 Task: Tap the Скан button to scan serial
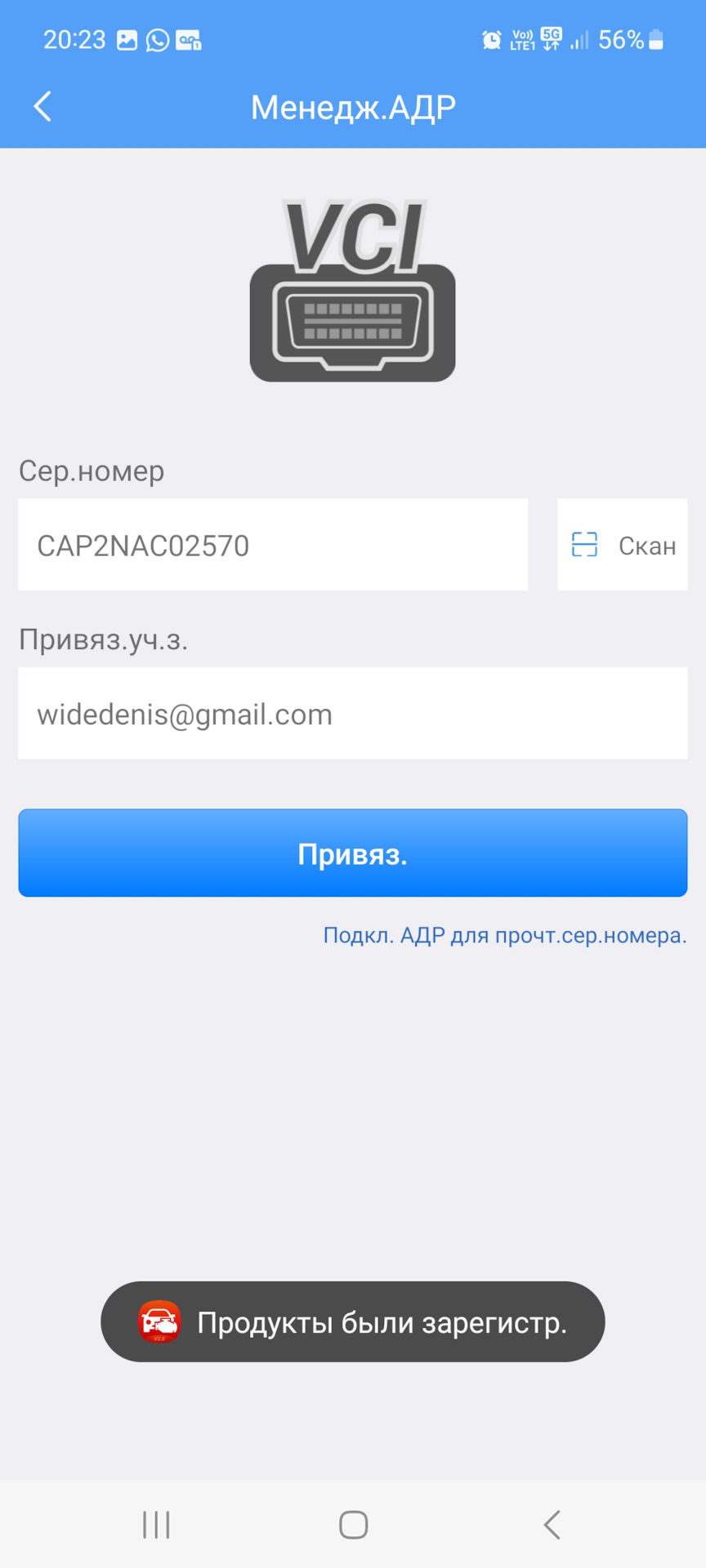pos(623,545)
